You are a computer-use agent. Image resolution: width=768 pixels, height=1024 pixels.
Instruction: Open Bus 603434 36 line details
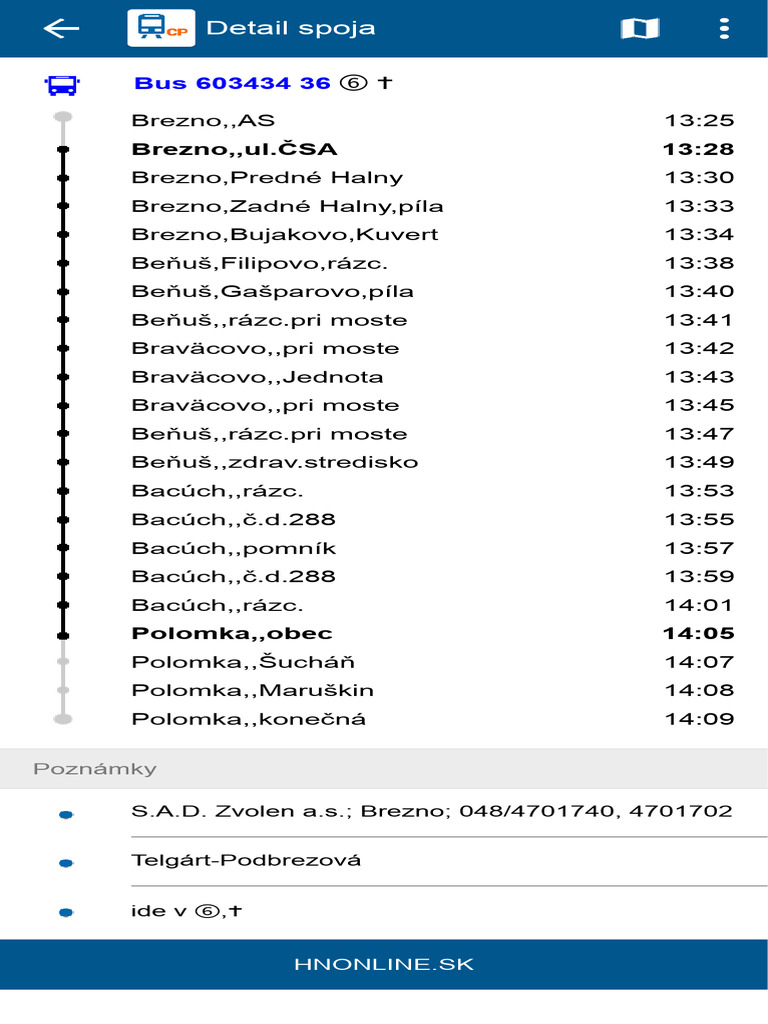[x=232, y=83]
